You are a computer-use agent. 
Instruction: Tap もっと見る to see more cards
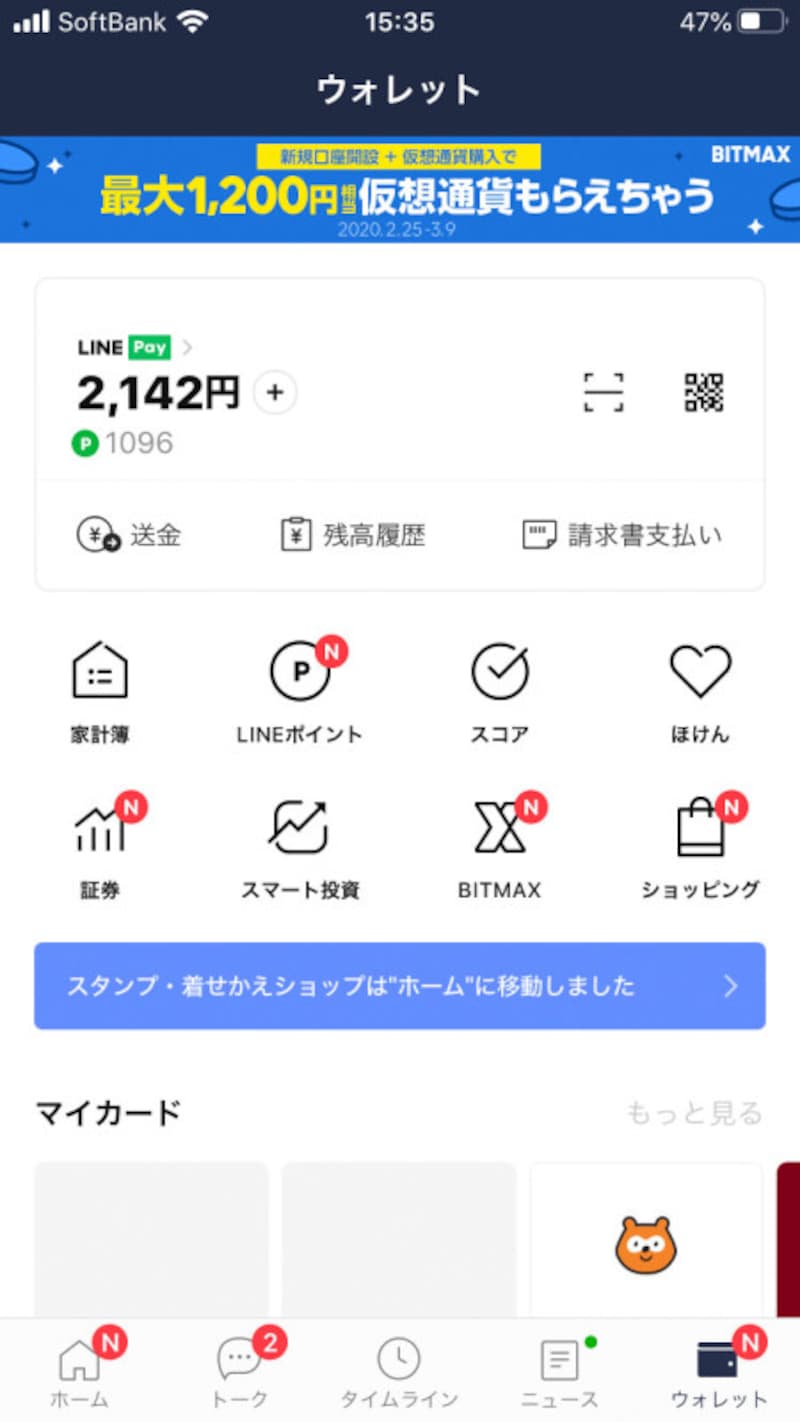click(694, 1112)
